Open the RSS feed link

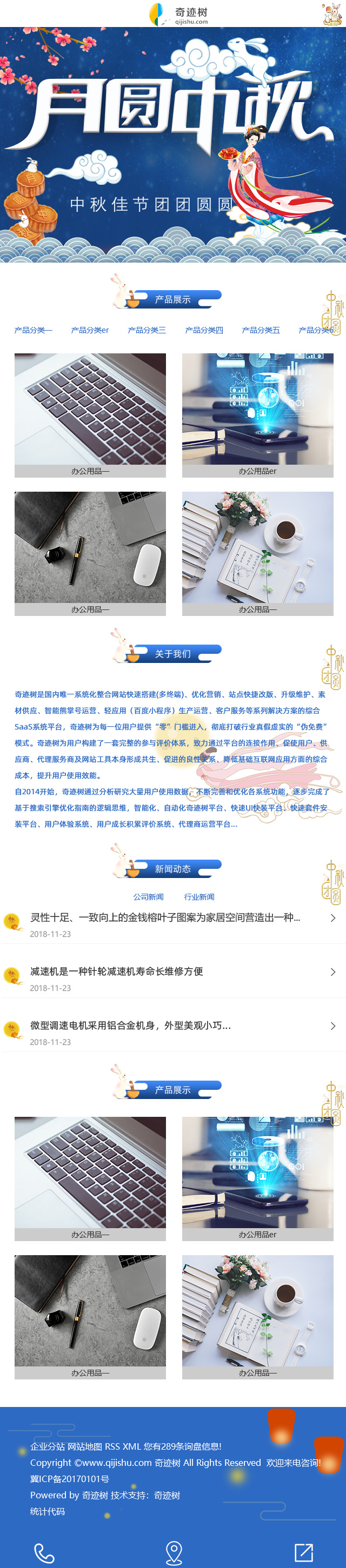click(112, 1446)
